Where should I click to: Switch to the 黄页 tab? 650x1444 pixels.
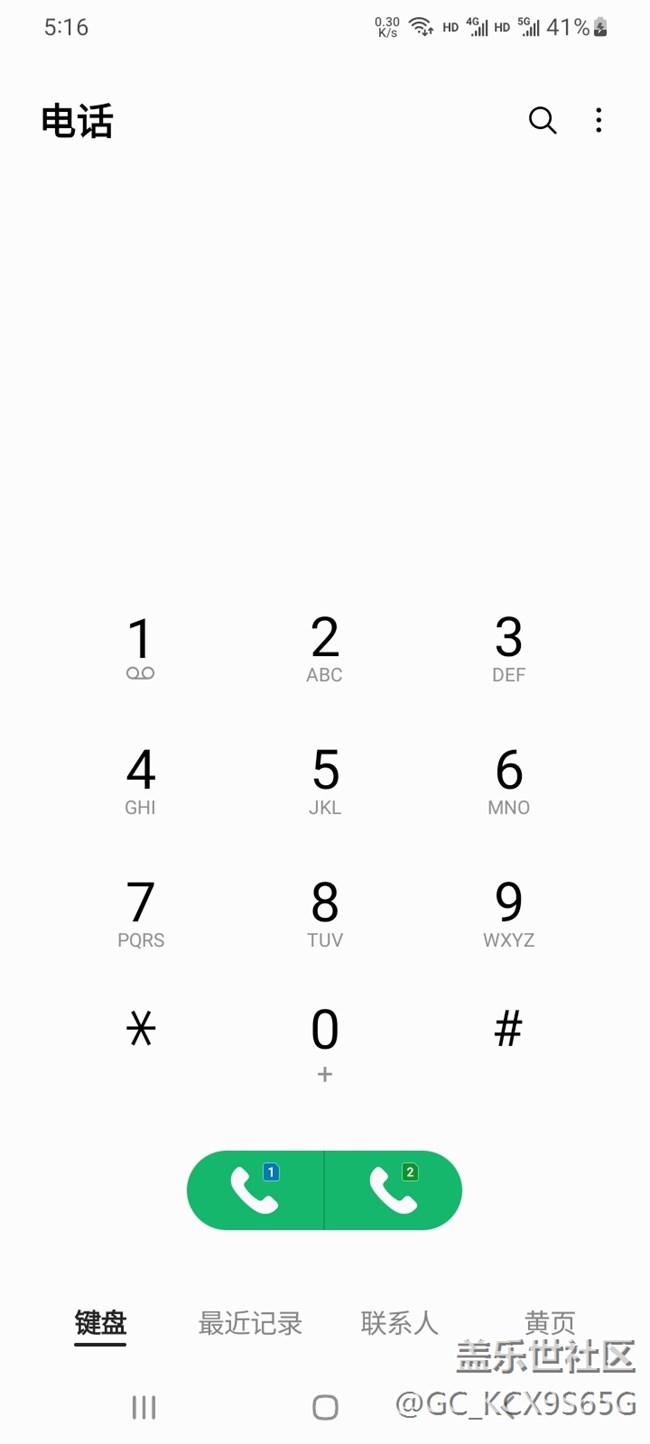[x=549, y=1323]
